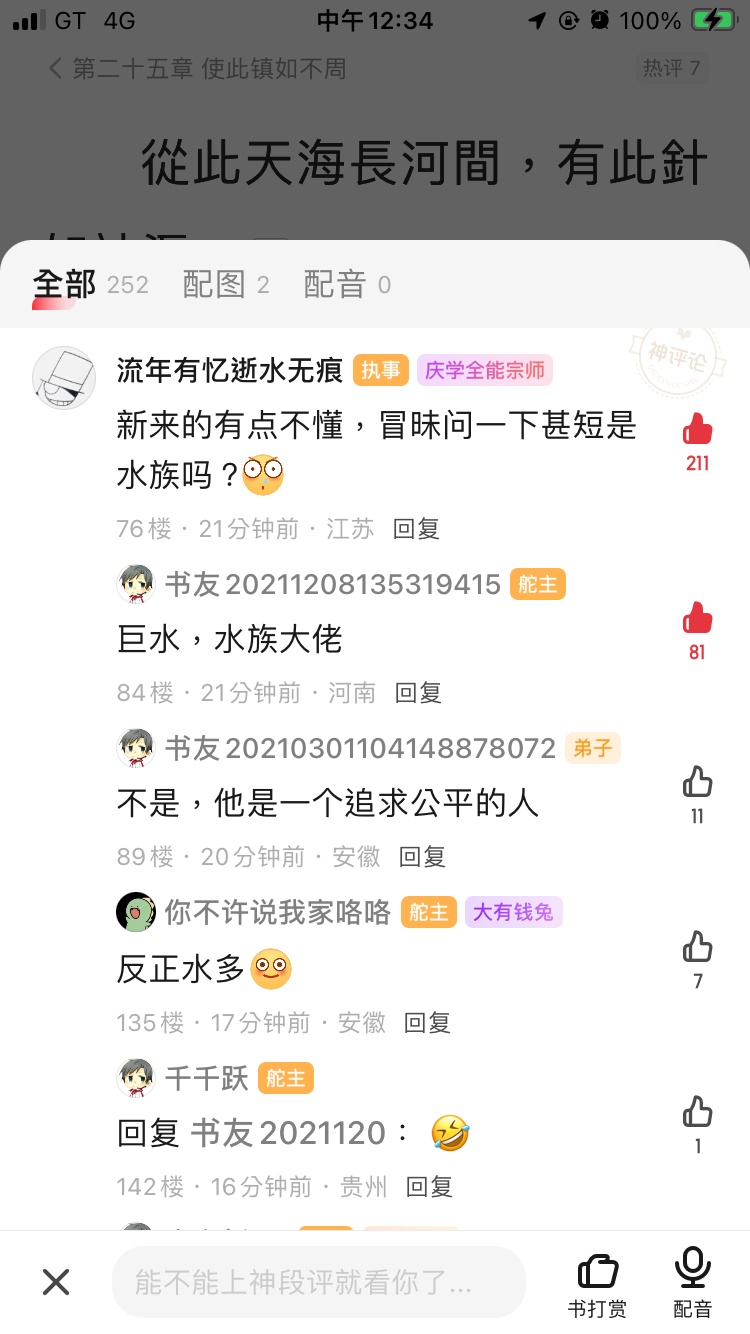The width and height of the screenshot is (750, 1334).
Task: Reply to the 89楼 comment
Action: (x=422, y=857)
